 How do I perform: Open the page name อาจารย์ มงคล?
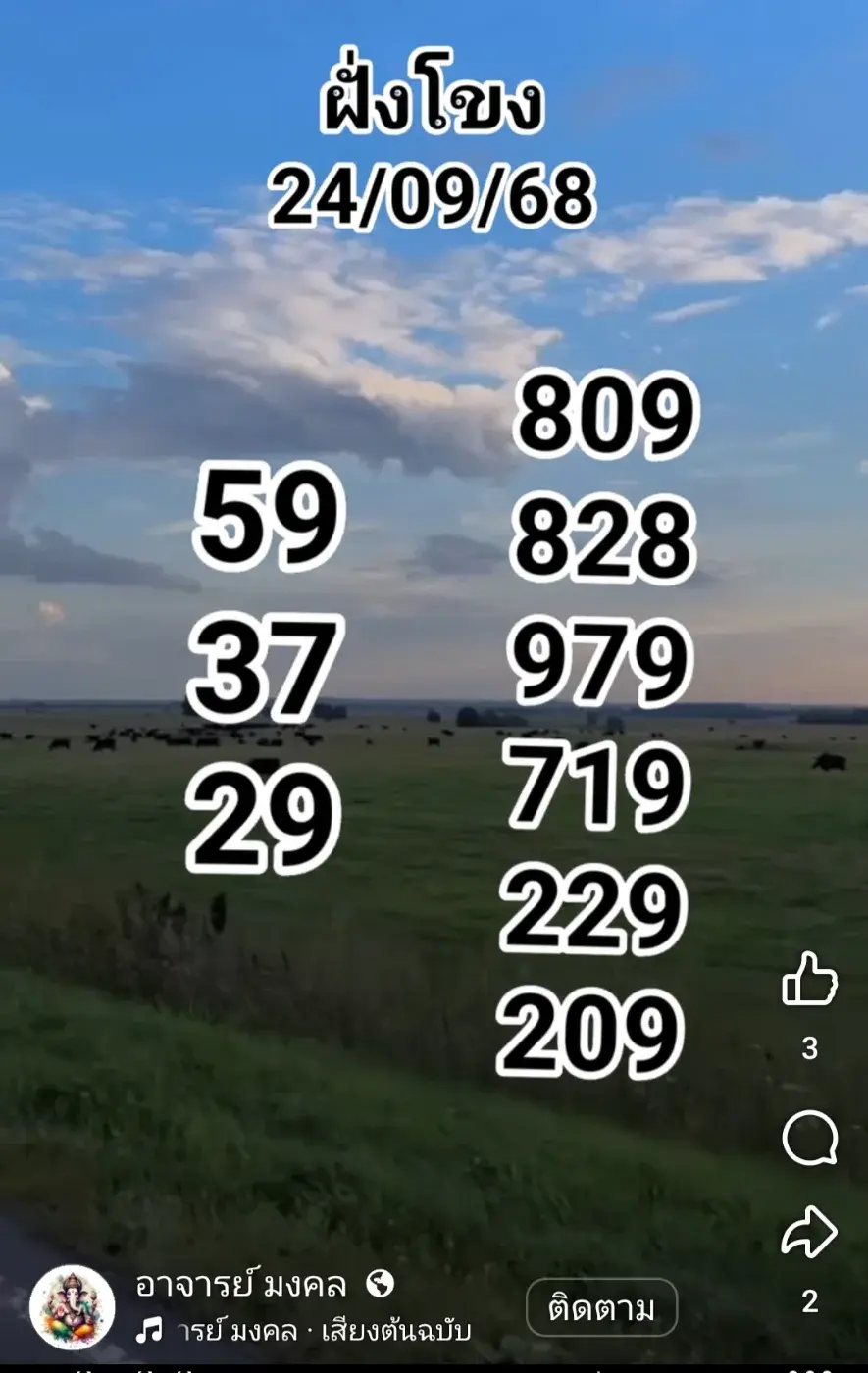[x=240, y=1284]
